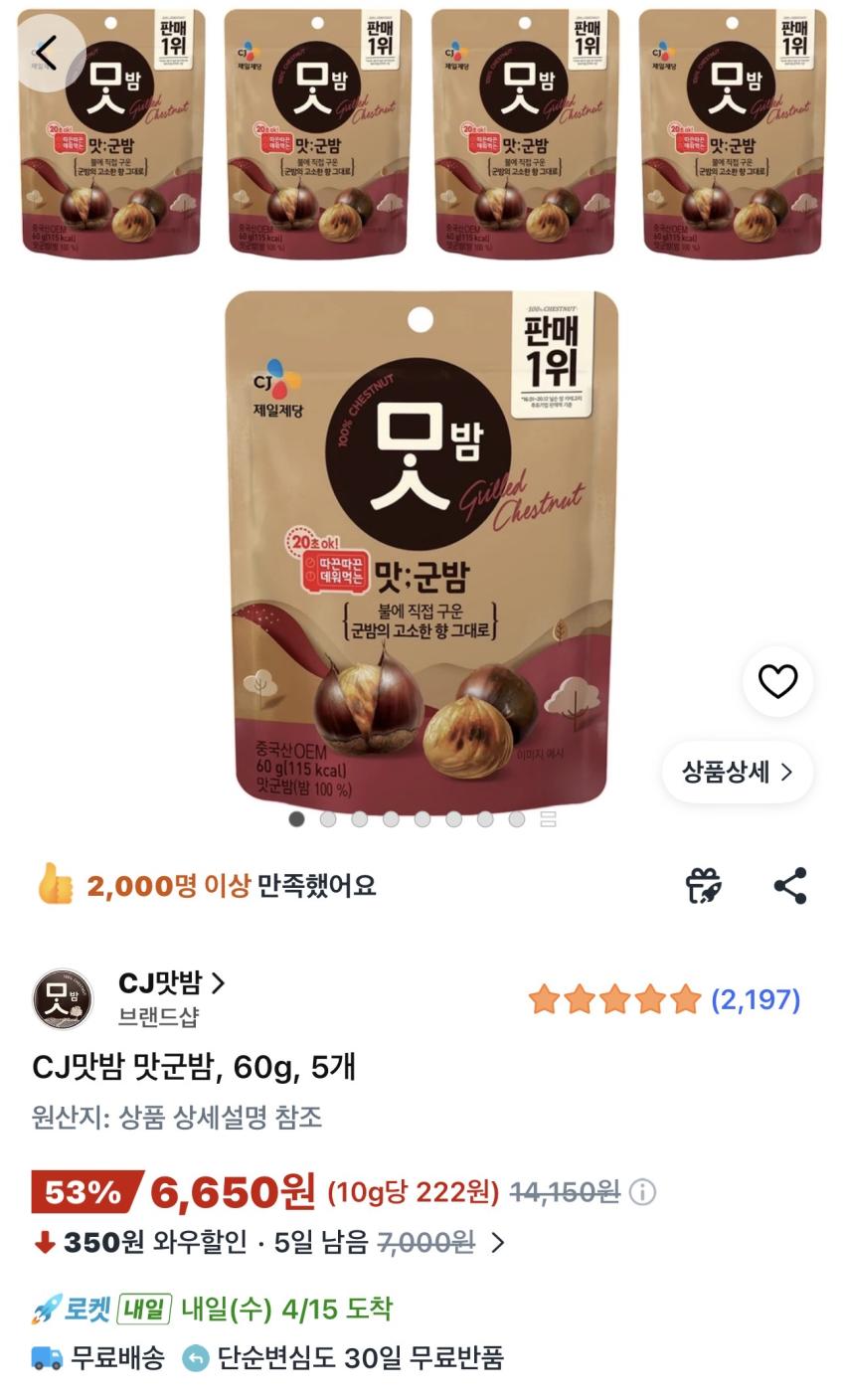Tap the gift icon to send as present
The image size is (845, 1400).
(704, 885)
